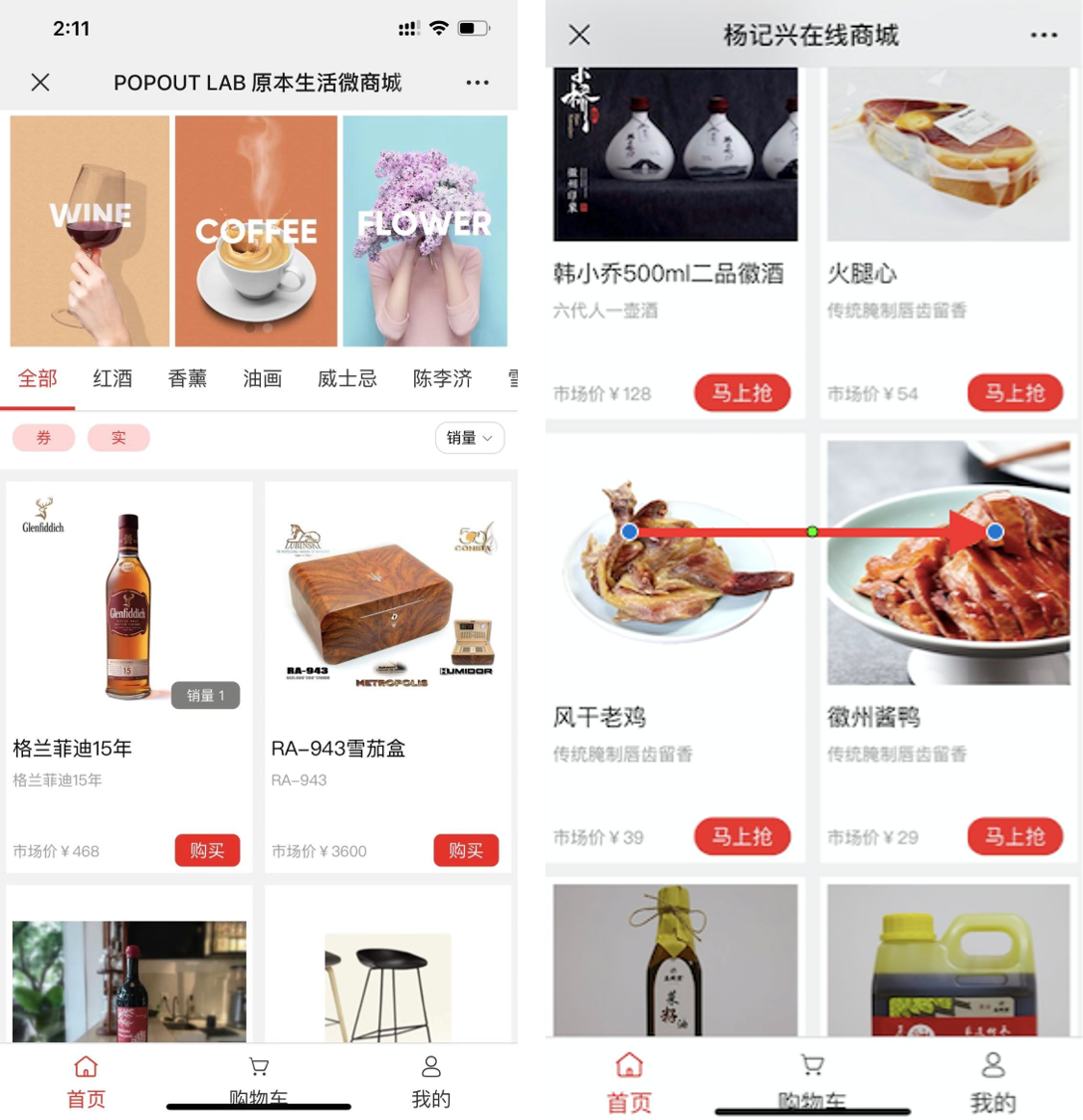The height and width of the screenshot is (1120, 1083).
Task: Open the FLOWER banner
Action: 425,231
